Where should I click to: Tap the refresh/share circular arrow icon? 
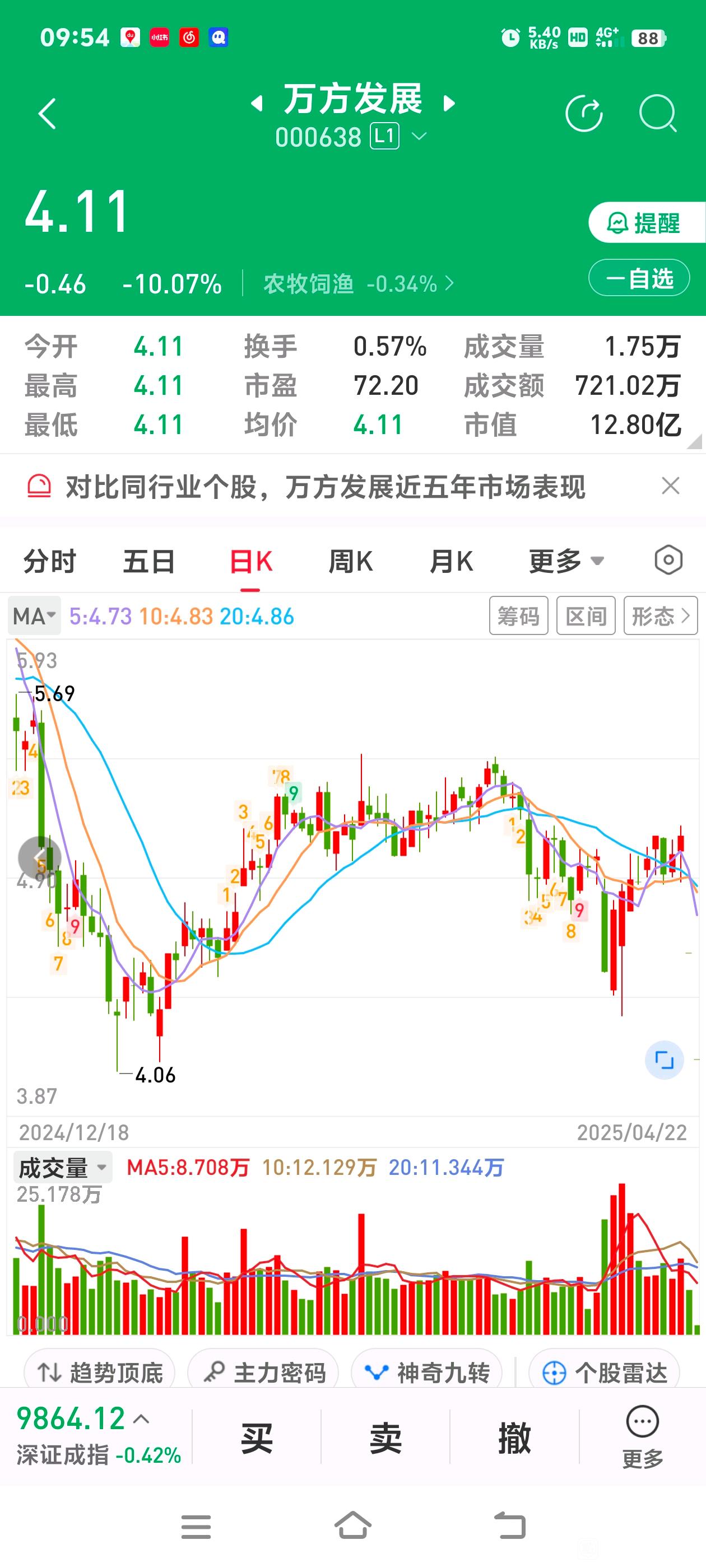tap(583, 114)
